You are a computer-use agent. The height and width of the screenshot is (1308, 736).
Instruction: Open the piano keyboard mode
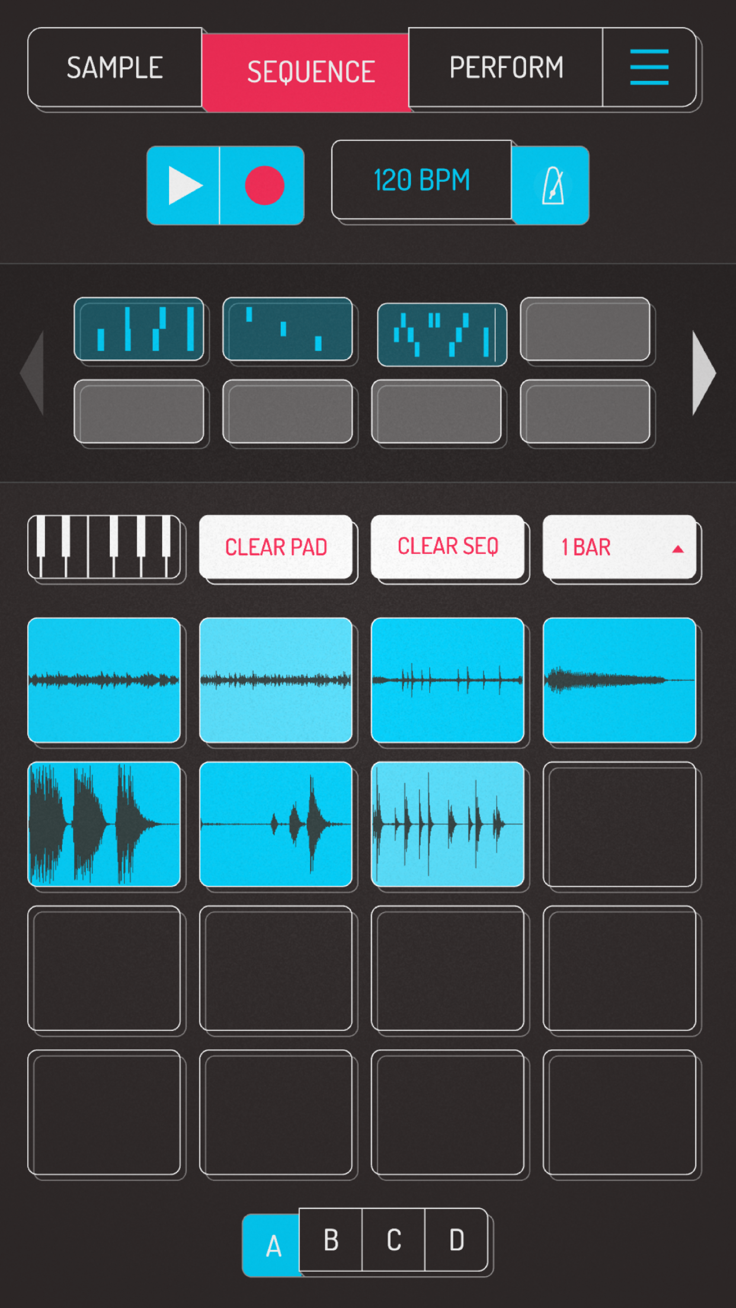tap(104, 546)
